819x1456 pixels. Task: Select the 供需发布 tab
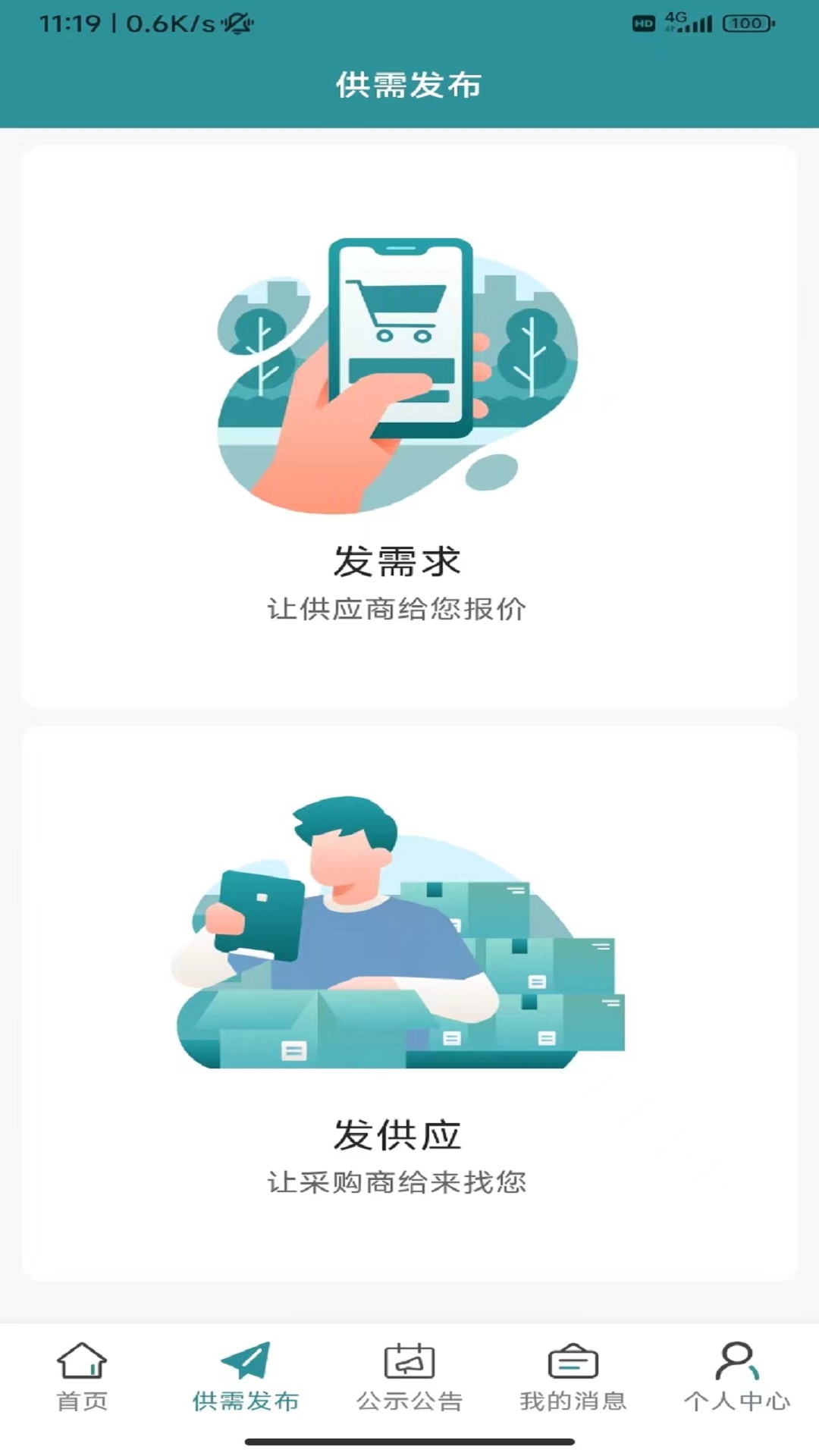(246, 1377)
